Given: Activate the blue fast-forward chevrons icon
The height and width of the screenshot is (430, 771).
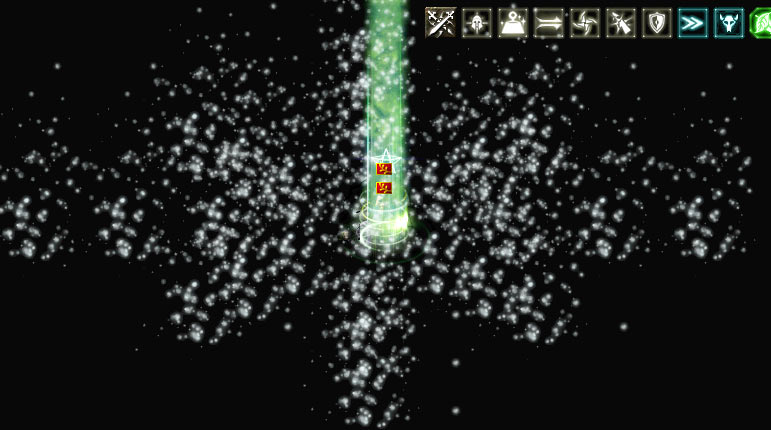Looking at the screenshot, I should [693, 22].
